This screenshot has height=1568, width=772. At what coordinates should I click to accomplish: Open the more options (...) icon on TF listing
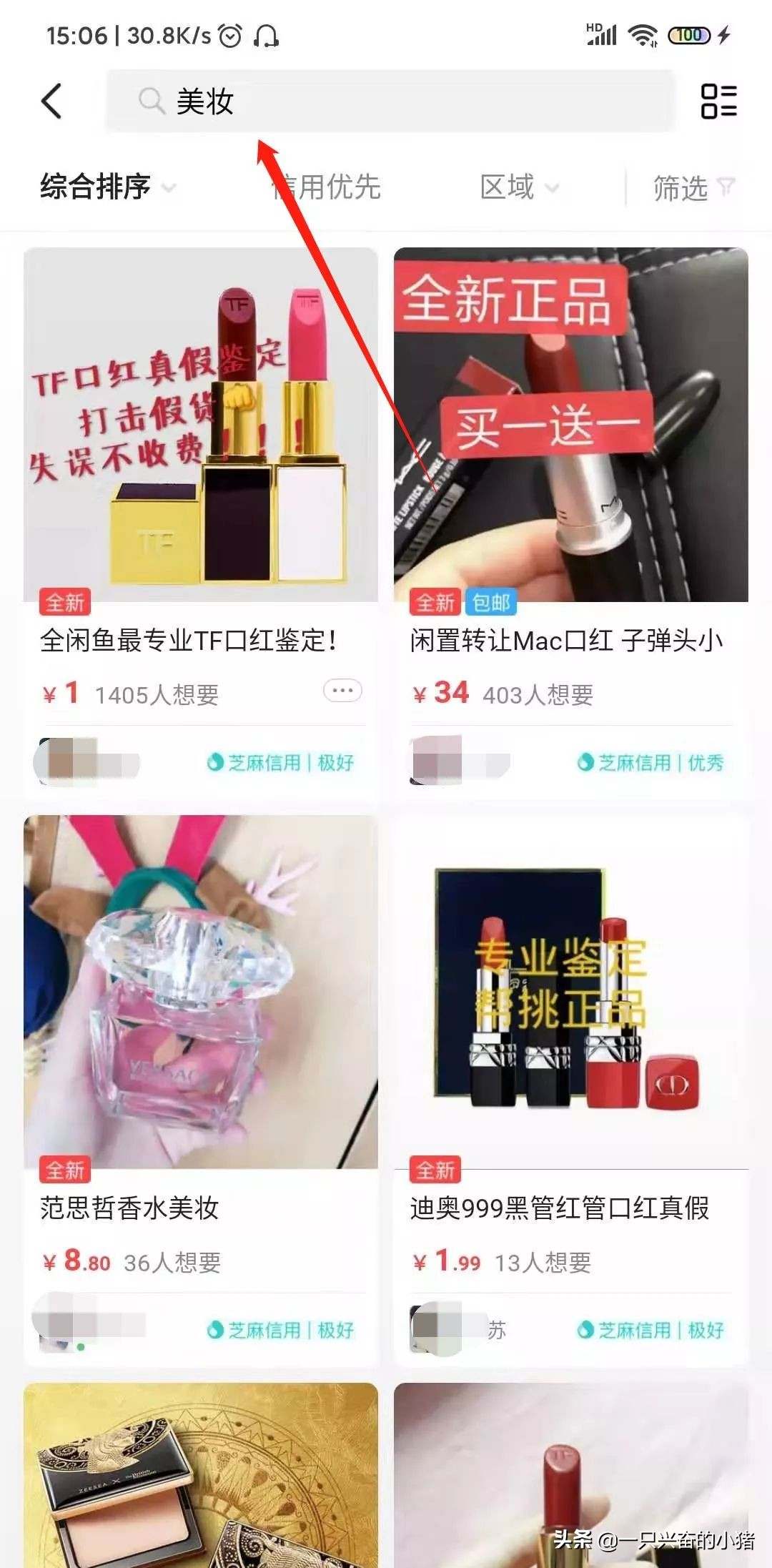342,691
